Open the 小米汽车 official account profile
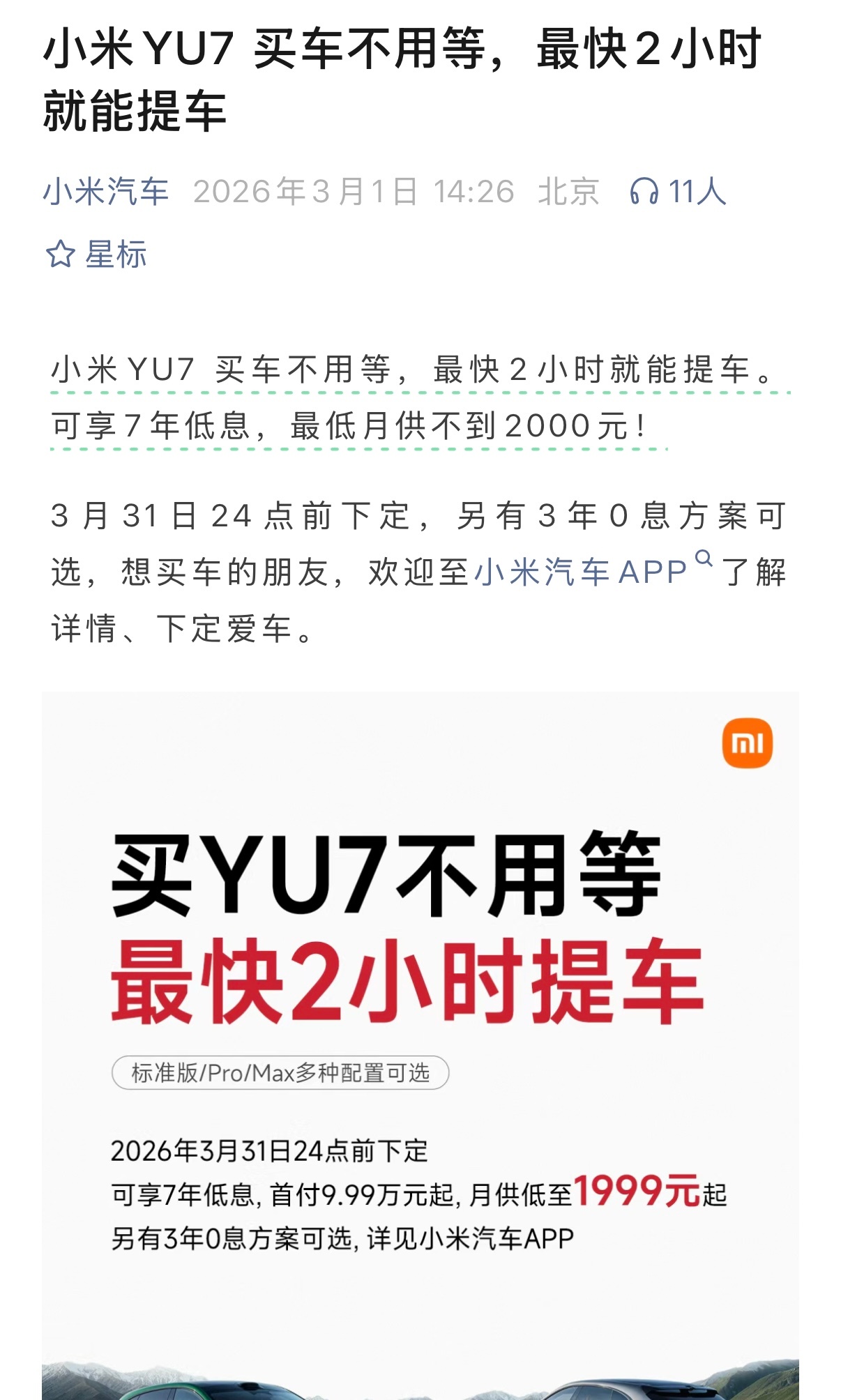This screenshot has width=841, height=1400. (106, 191)
